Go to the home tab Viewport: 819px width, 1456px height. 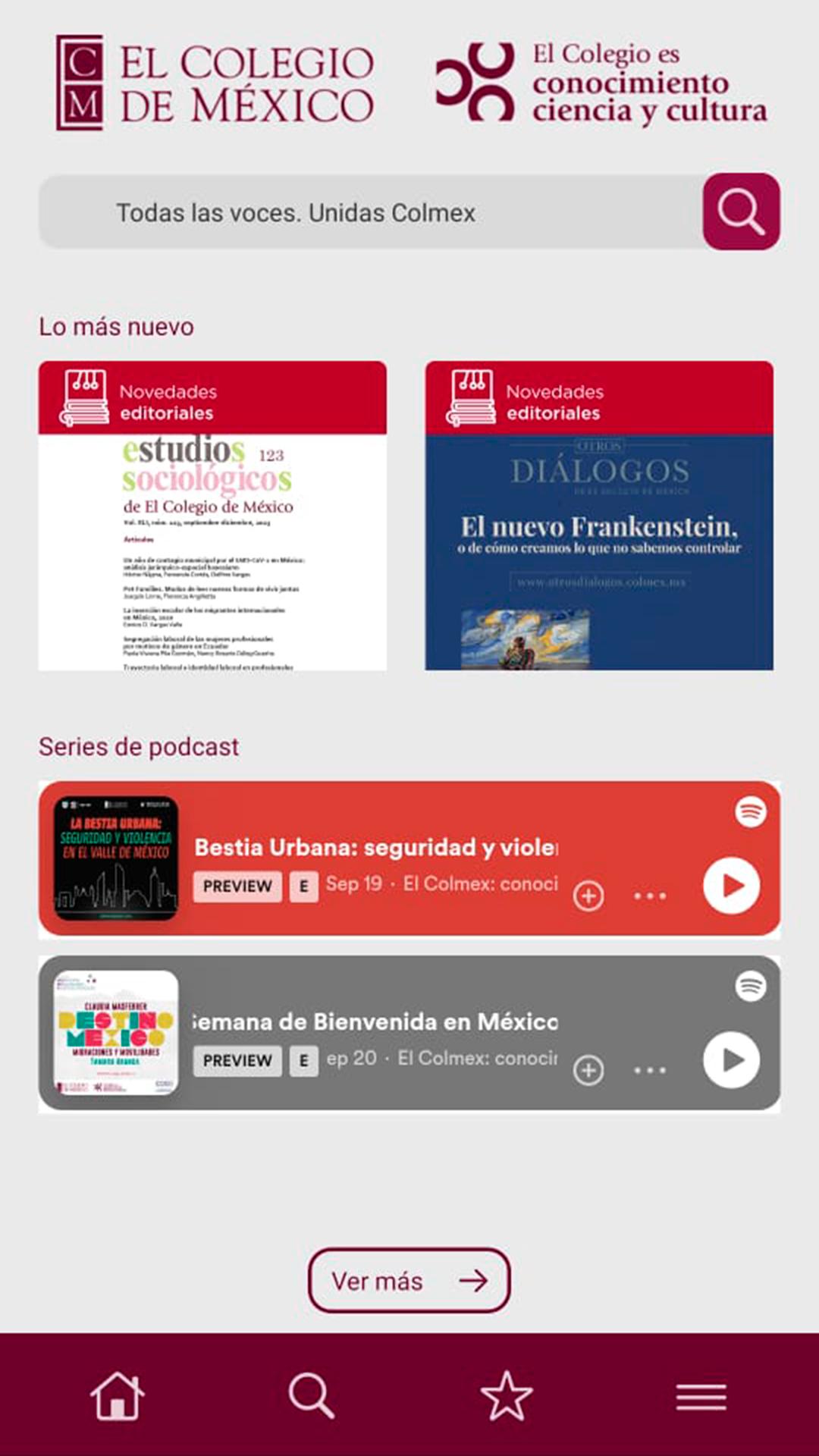click(118, 1395)
